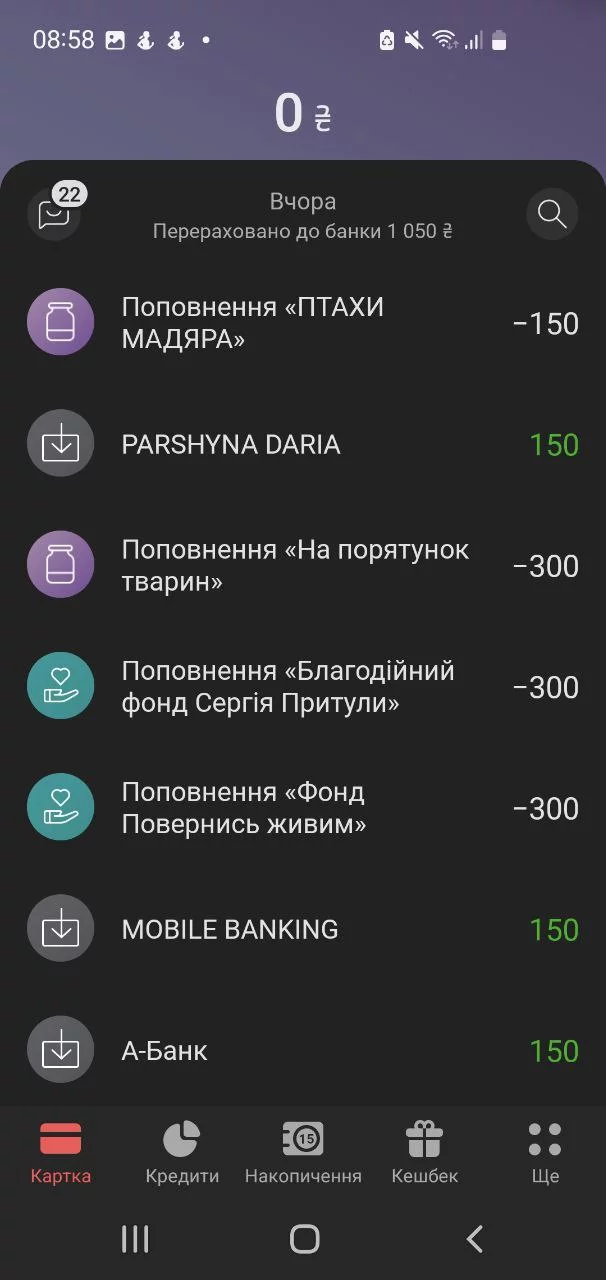Show the Ще menu tab
606x1280 pixels.
point(545,1153)
